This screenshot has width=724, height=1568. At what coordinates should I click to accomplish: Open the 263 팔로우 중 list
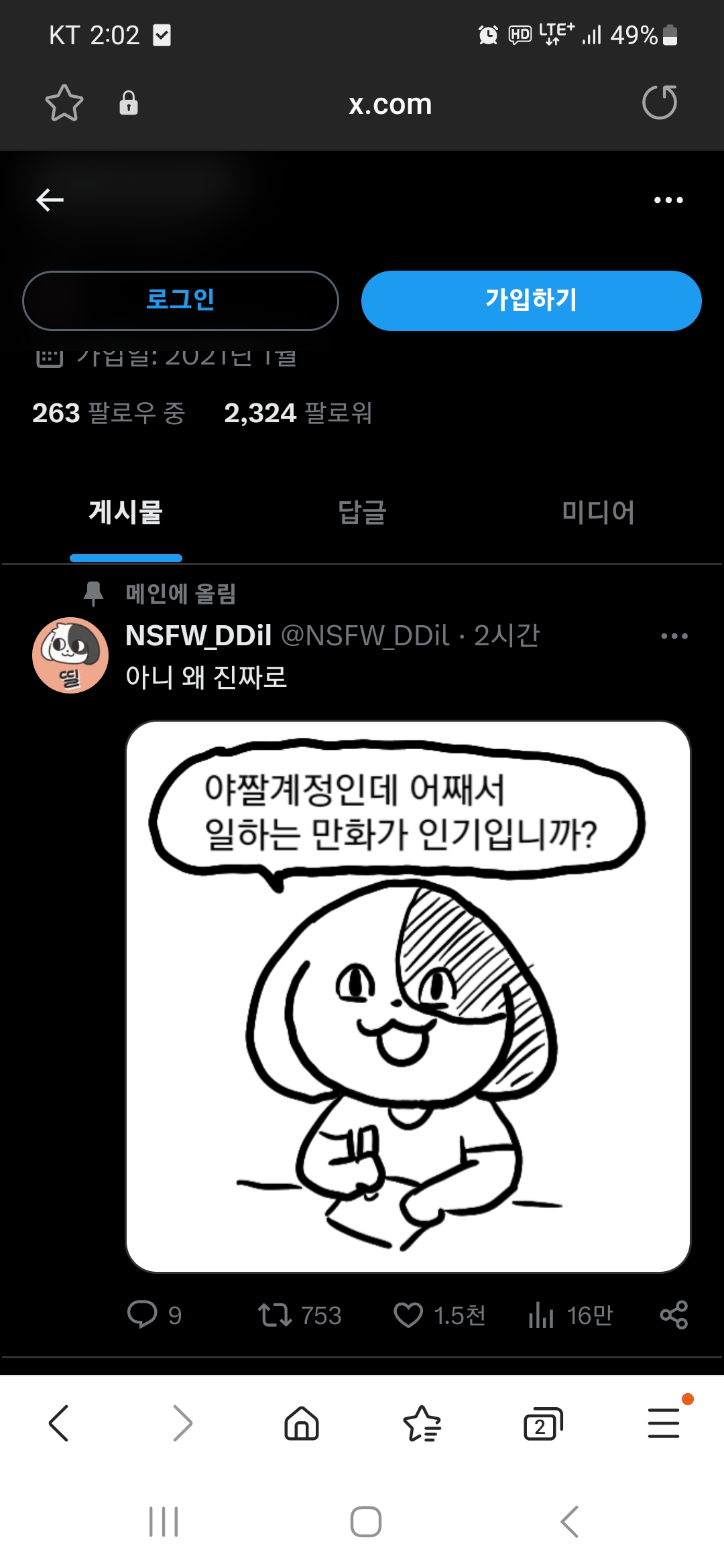(x=109, y=413)
